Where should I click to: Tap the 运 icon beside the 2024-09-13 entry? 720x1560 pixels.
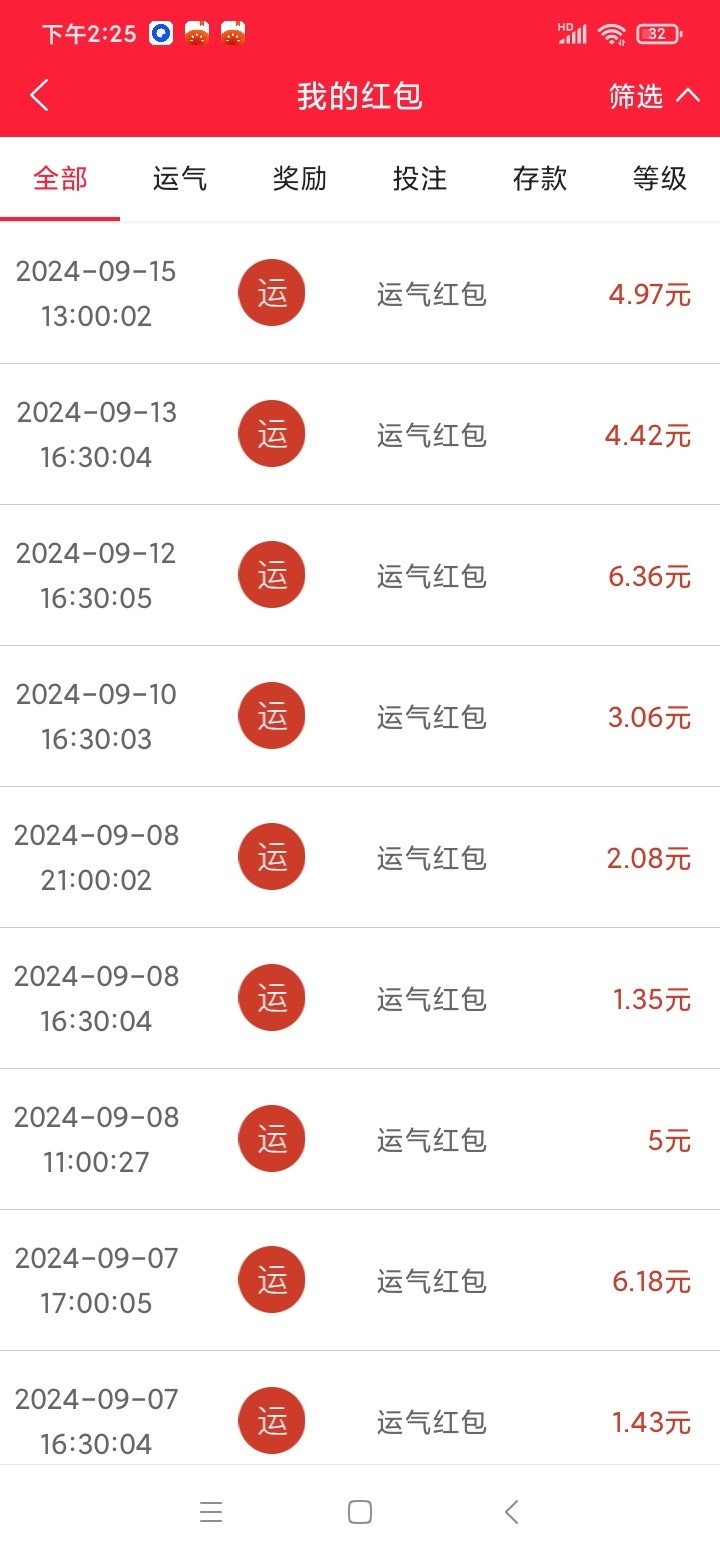[x=271, y=433]
